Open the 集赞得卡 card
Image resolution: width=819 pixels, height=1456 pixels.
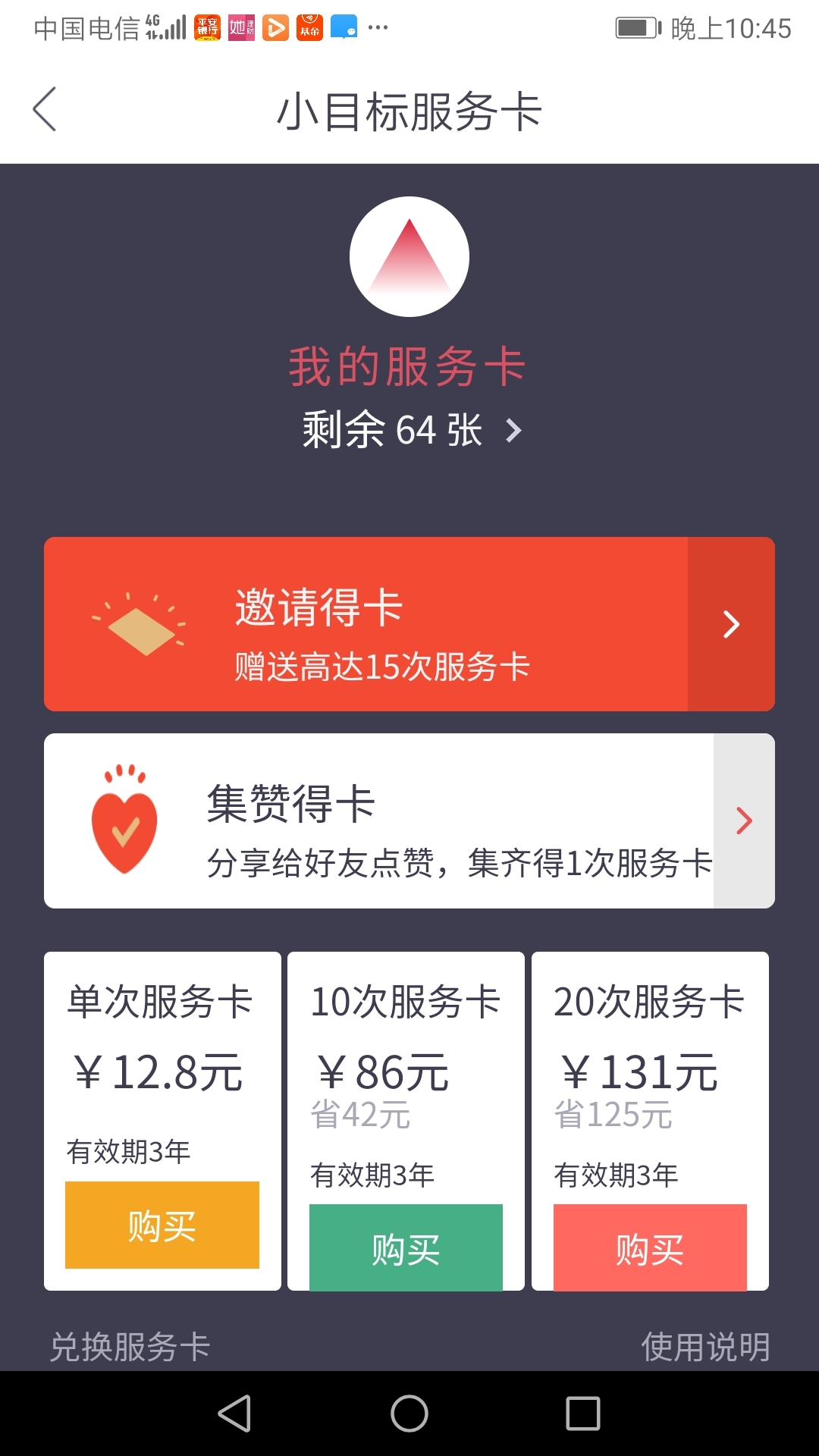tap(409, 821)
